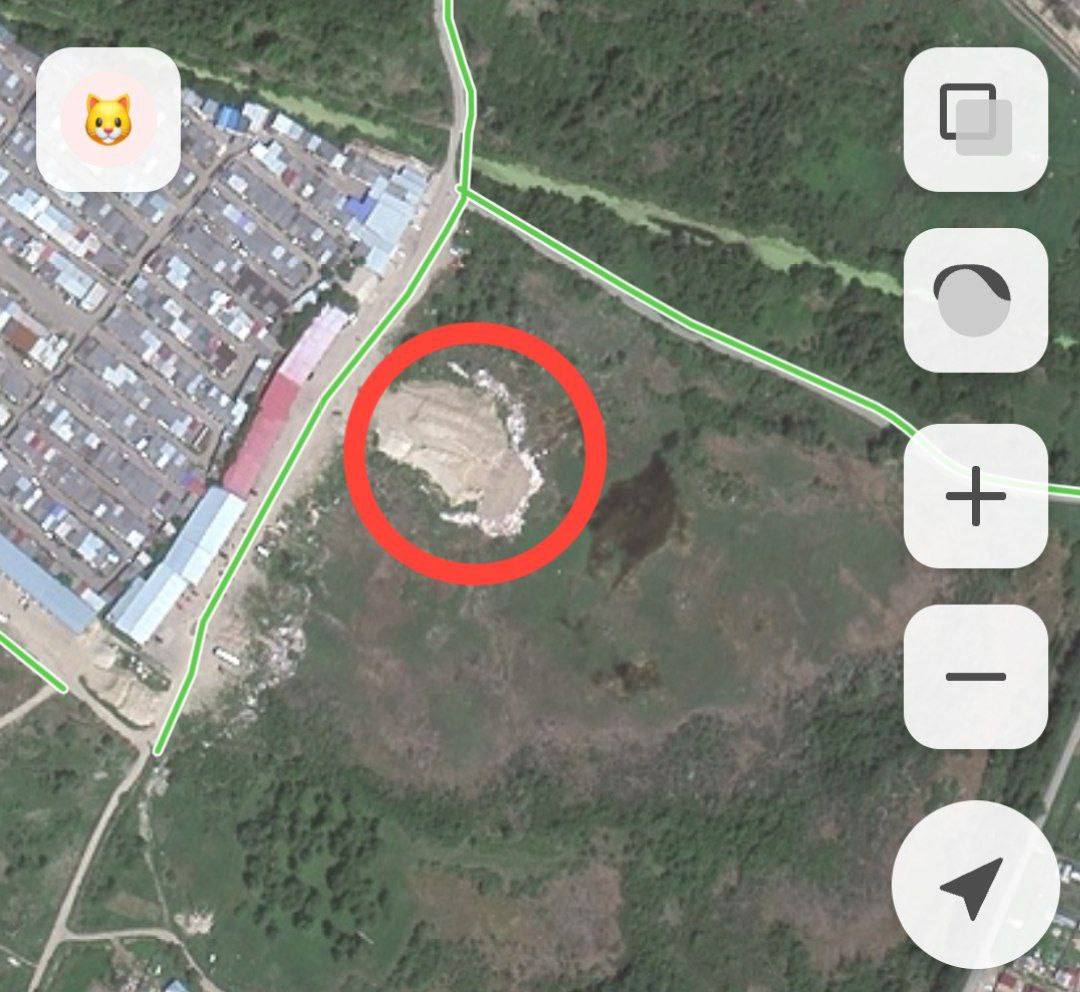The width and height of the screenshot is (1080, 992).
Task: Open the map layers selector
Action: 975,119
